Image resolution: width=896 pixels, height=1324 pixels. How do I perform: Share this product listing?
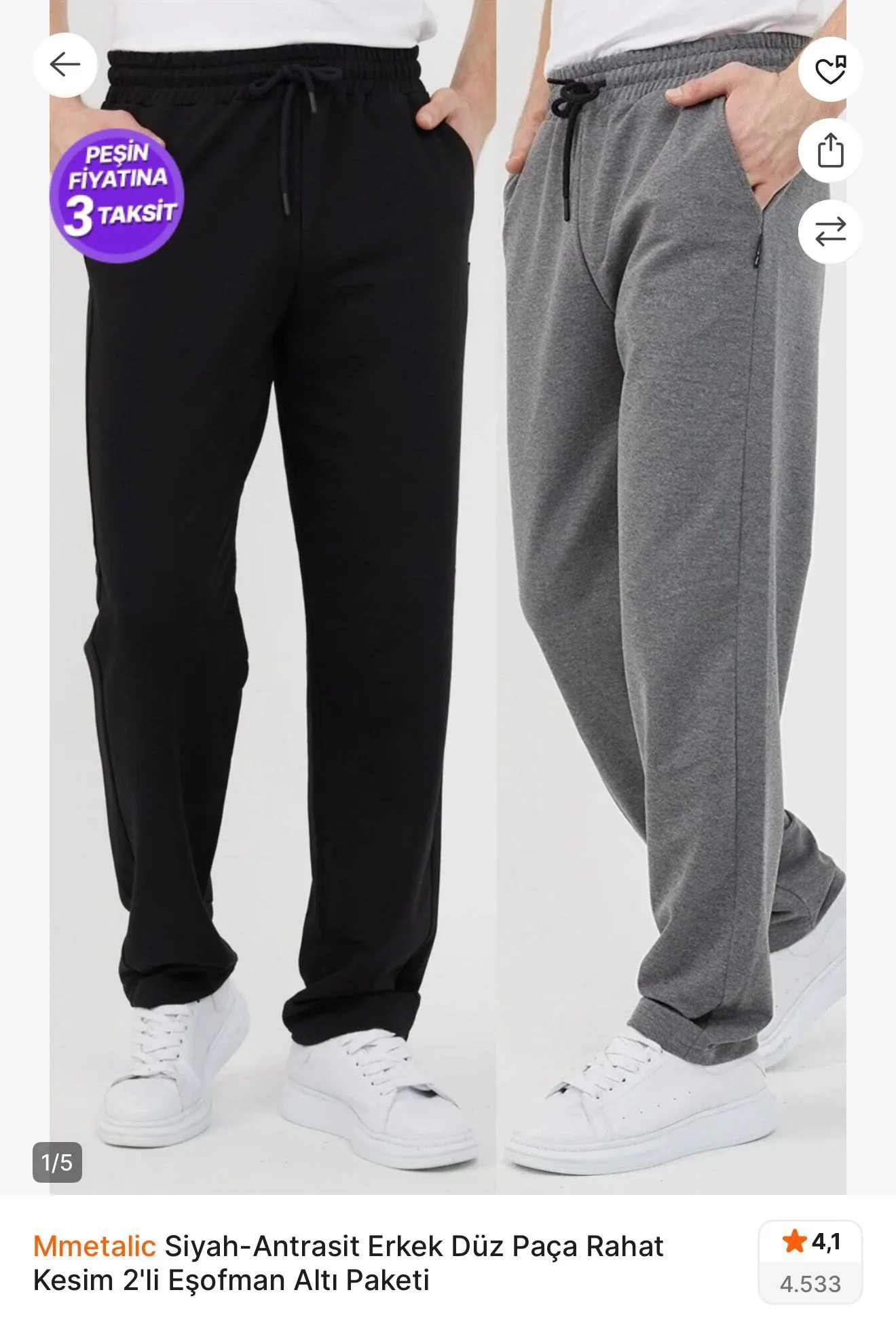[x=830, y=150]
